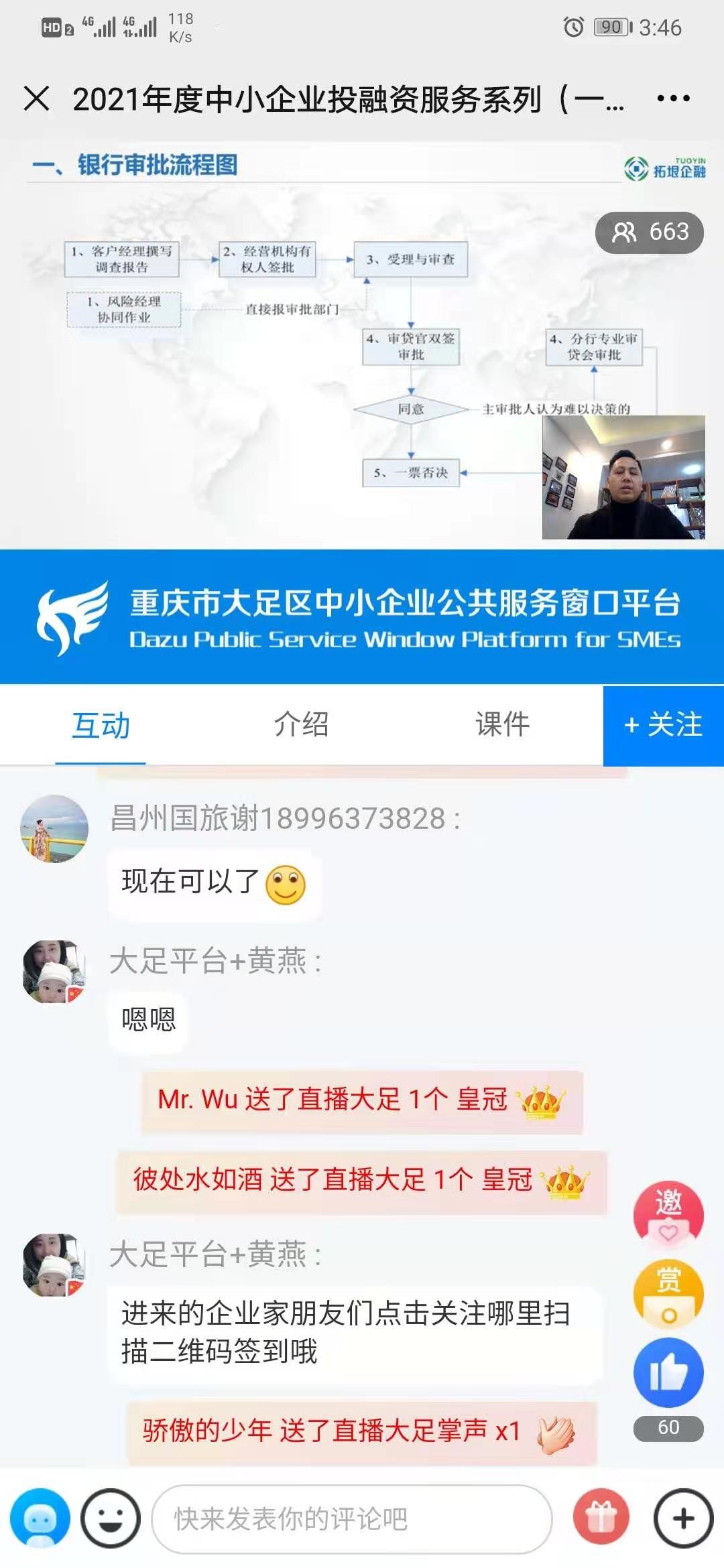Tap the comment input field
This screenshot has width=724, height=1568.
(352, 1518)
